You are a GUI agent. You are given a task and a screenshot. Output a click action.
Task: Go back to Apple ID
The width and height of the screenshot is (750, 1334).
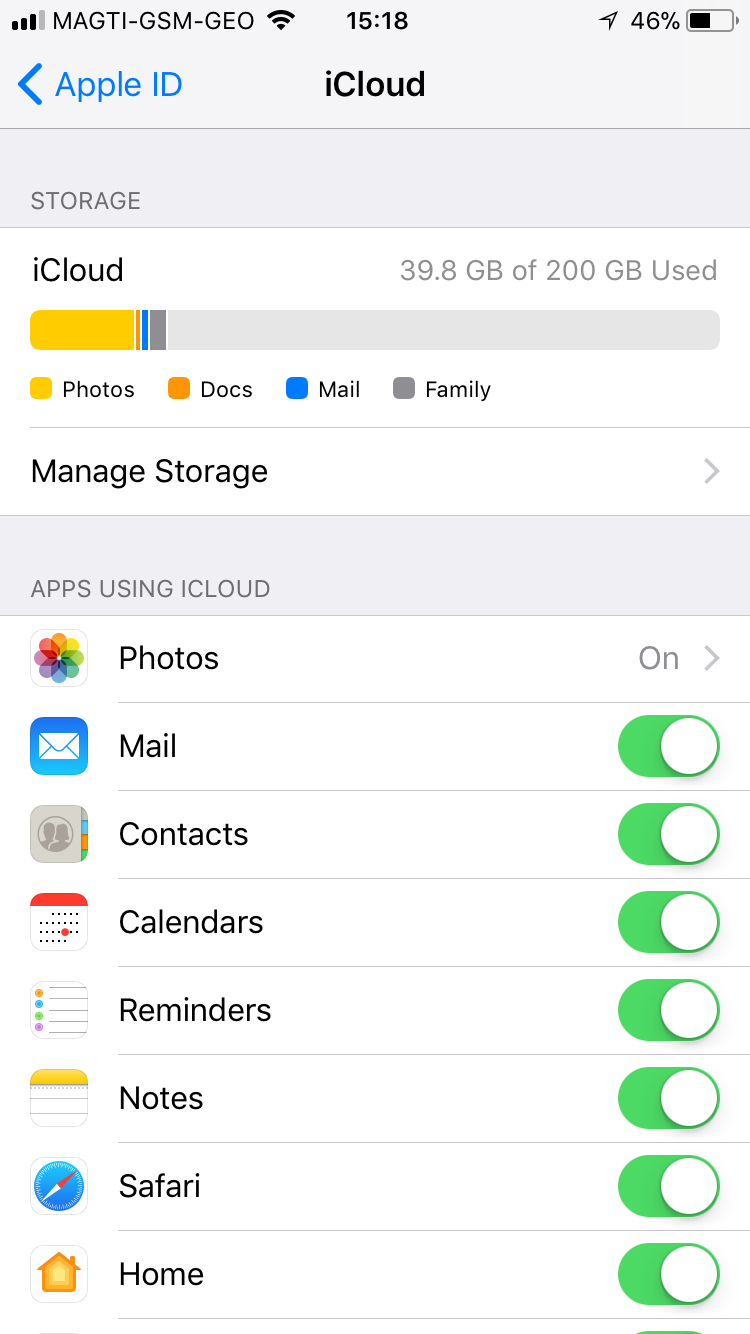tap(100, 85)
